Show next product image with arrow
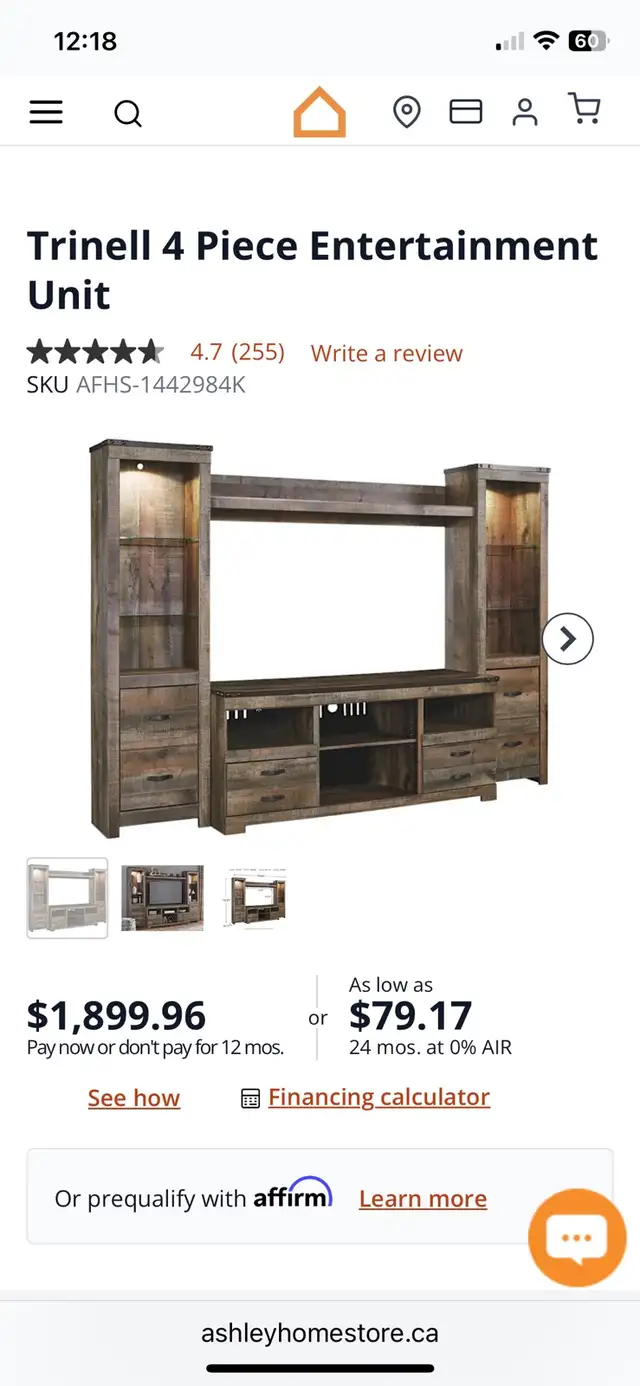Image resolution: width=640 pixels, height=1386 pixels. (568, 638)
